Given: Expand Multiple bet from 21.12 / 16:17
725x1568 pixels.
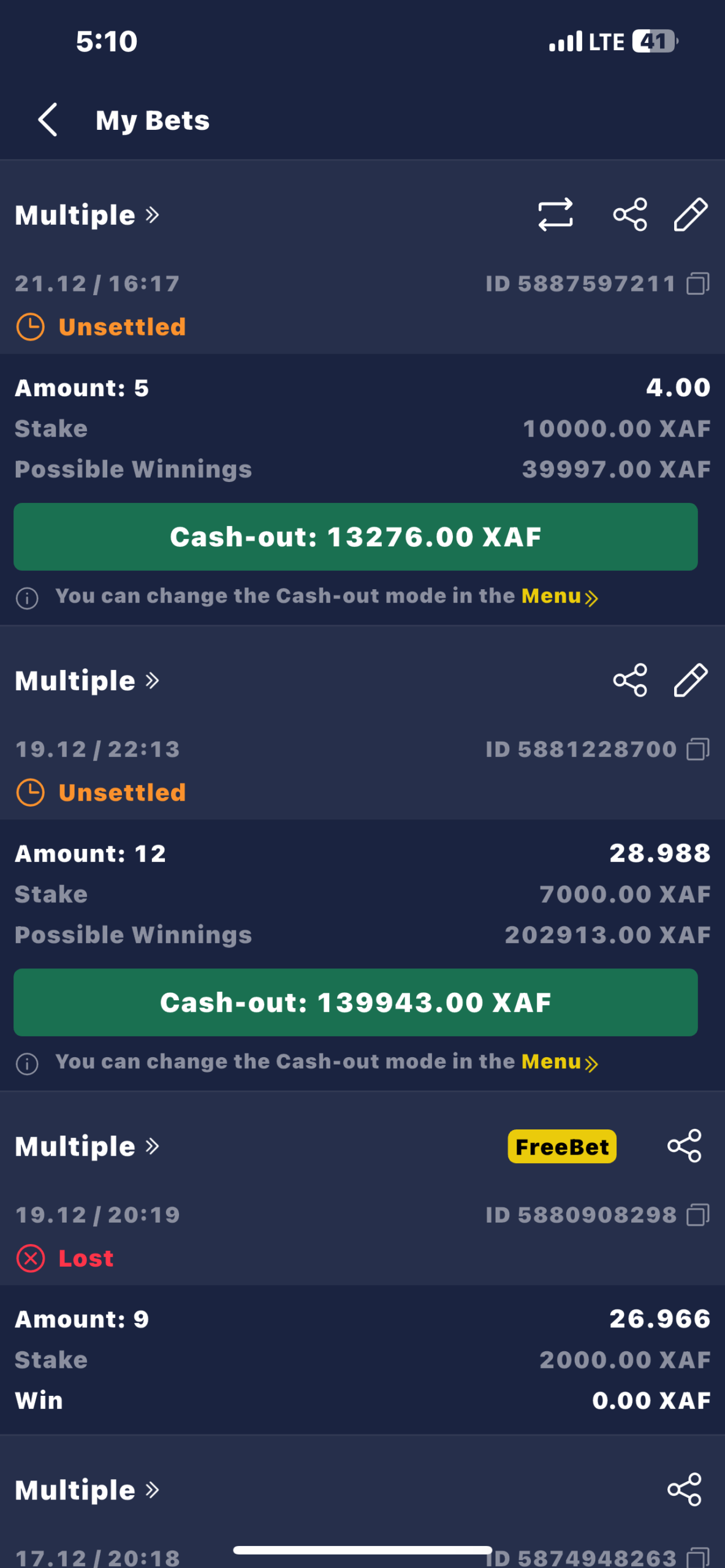Looking at the screenshot, I should pos(86,215).
